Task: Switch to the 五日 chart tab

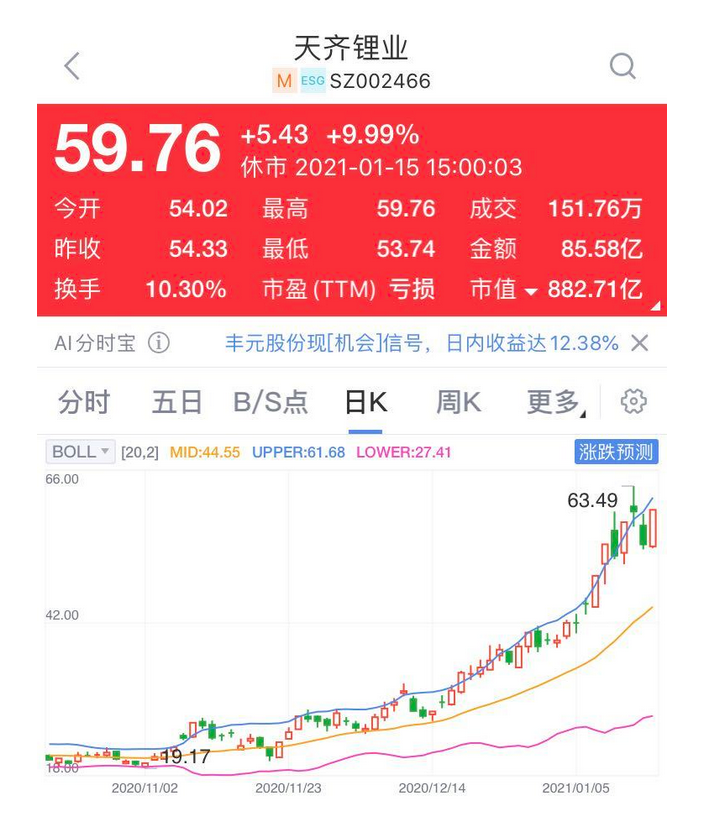Action: click(177, 403)
